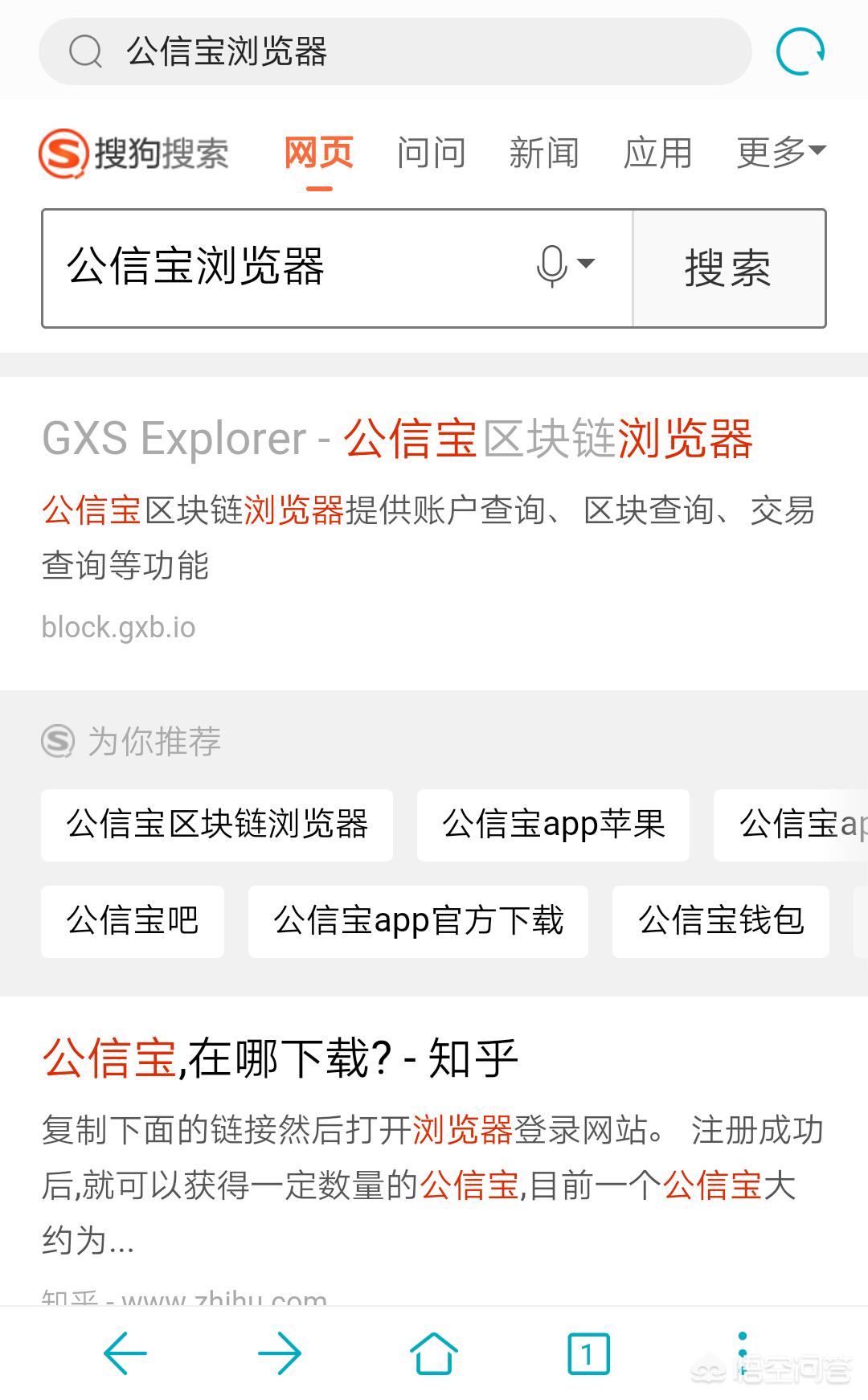
Task: Tap the browser address bar at top
Action: point(395,51)
